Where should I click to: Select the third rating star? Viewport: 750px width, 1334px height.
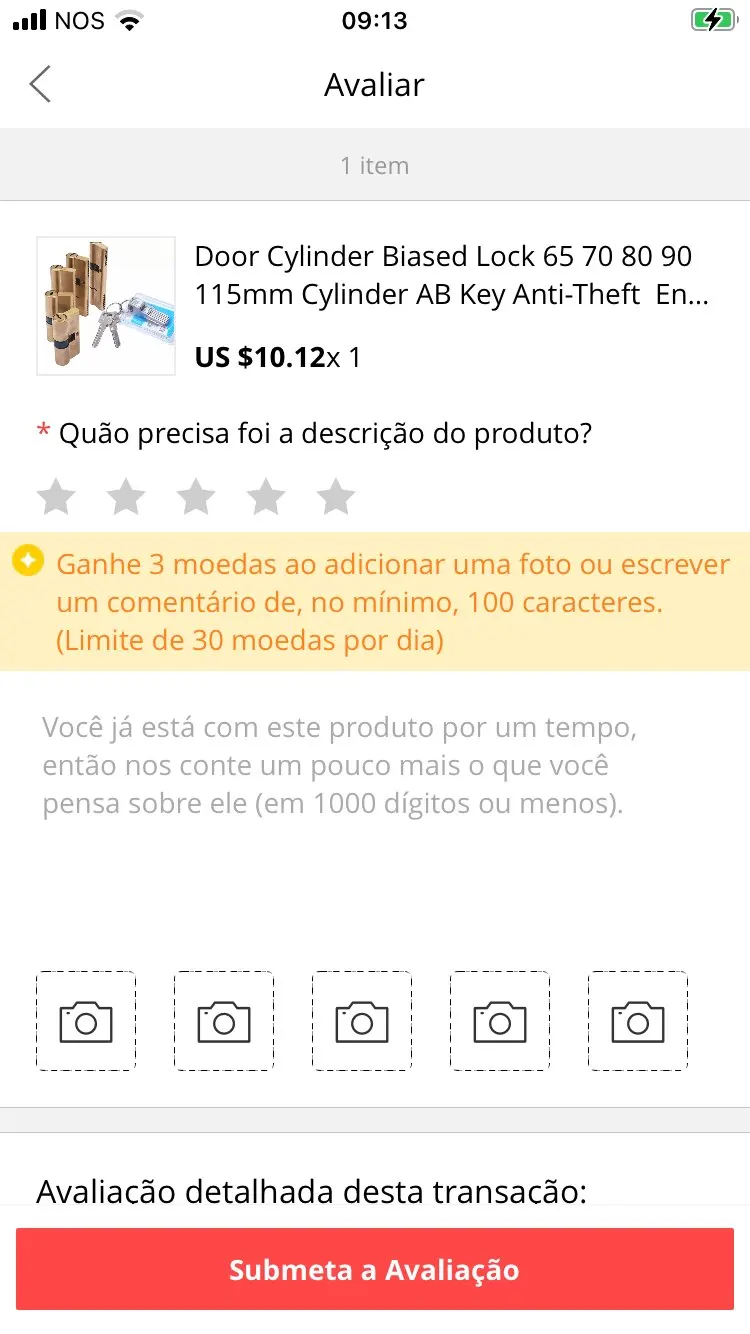[x=196, y=496]
